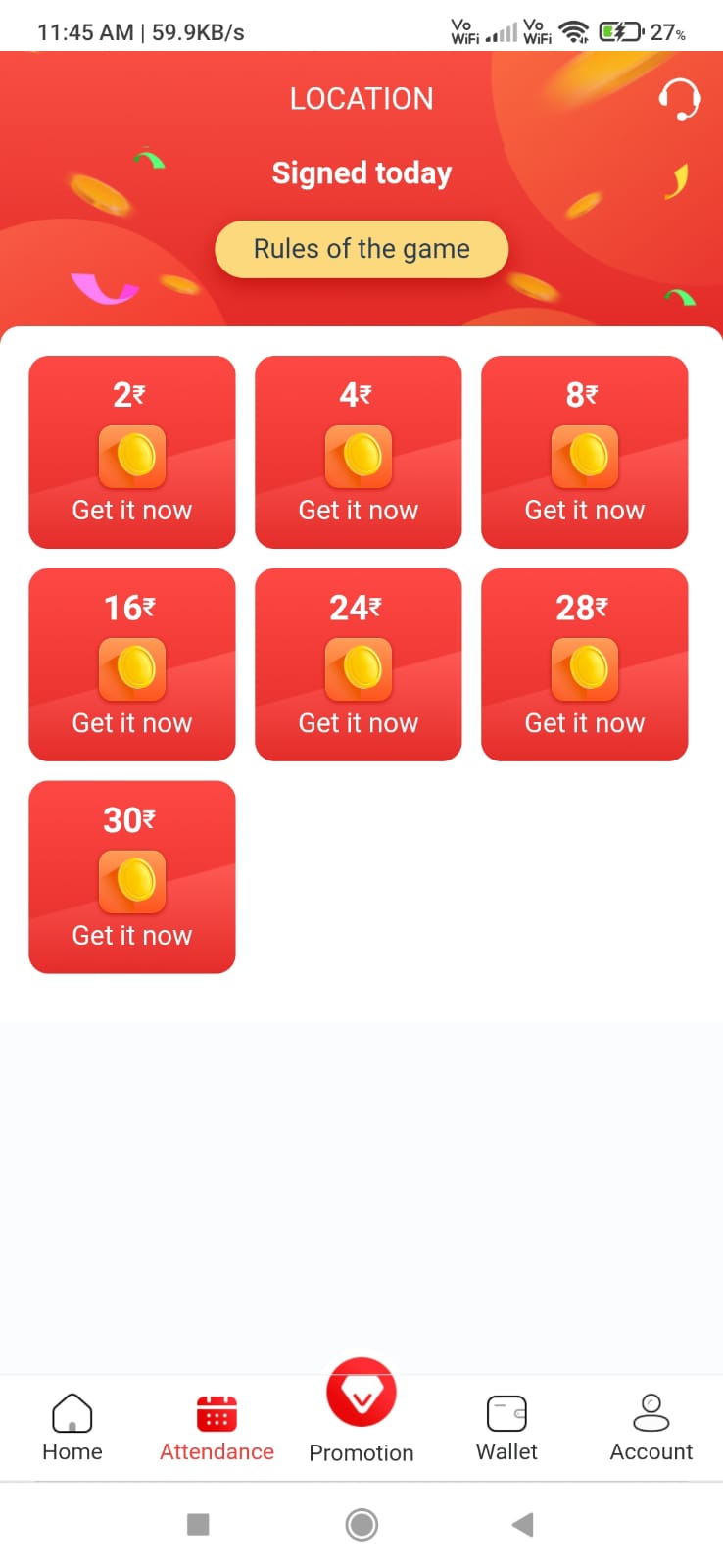
Task: Switch to the Wallet tab
Action: [506, 1428]
